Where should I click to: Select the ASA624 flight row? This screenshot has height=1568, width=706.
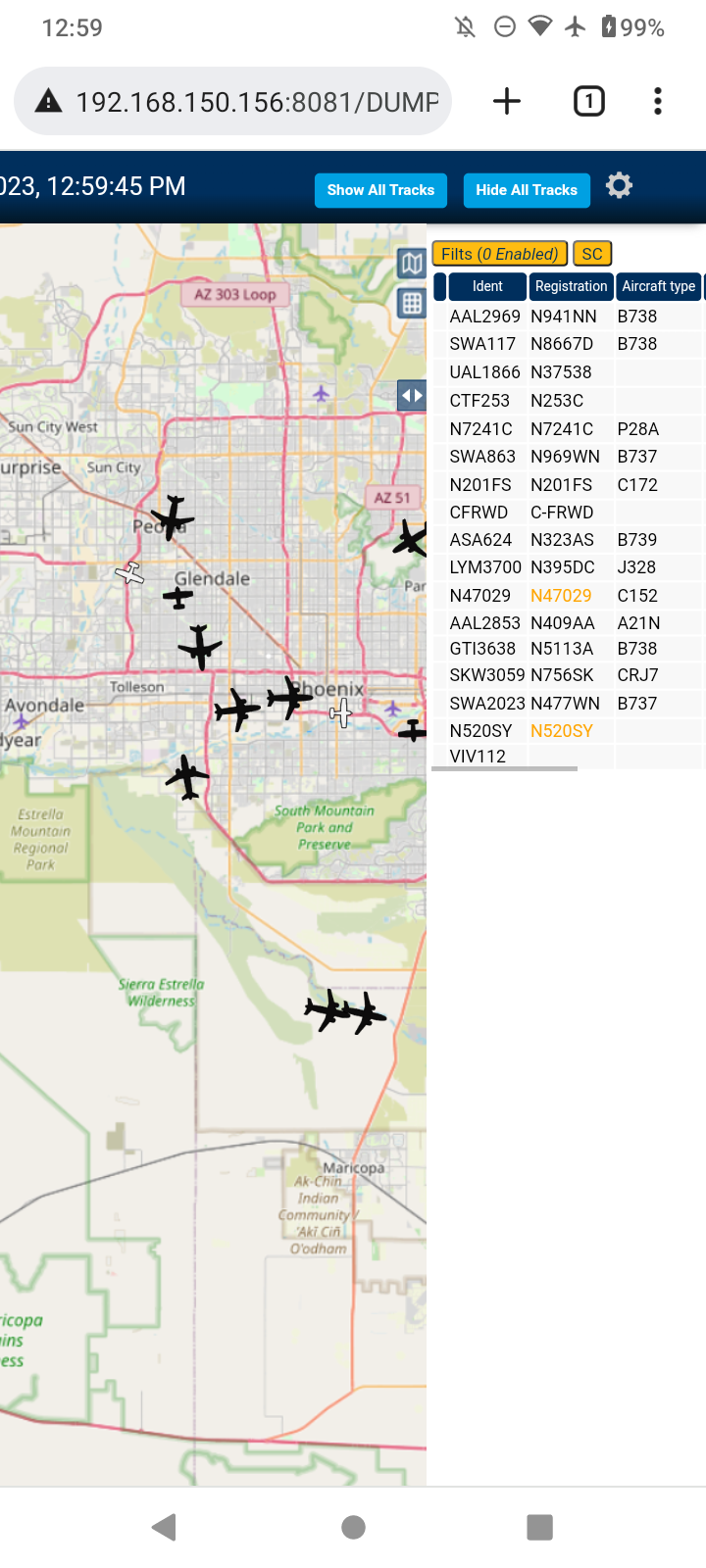569,540
